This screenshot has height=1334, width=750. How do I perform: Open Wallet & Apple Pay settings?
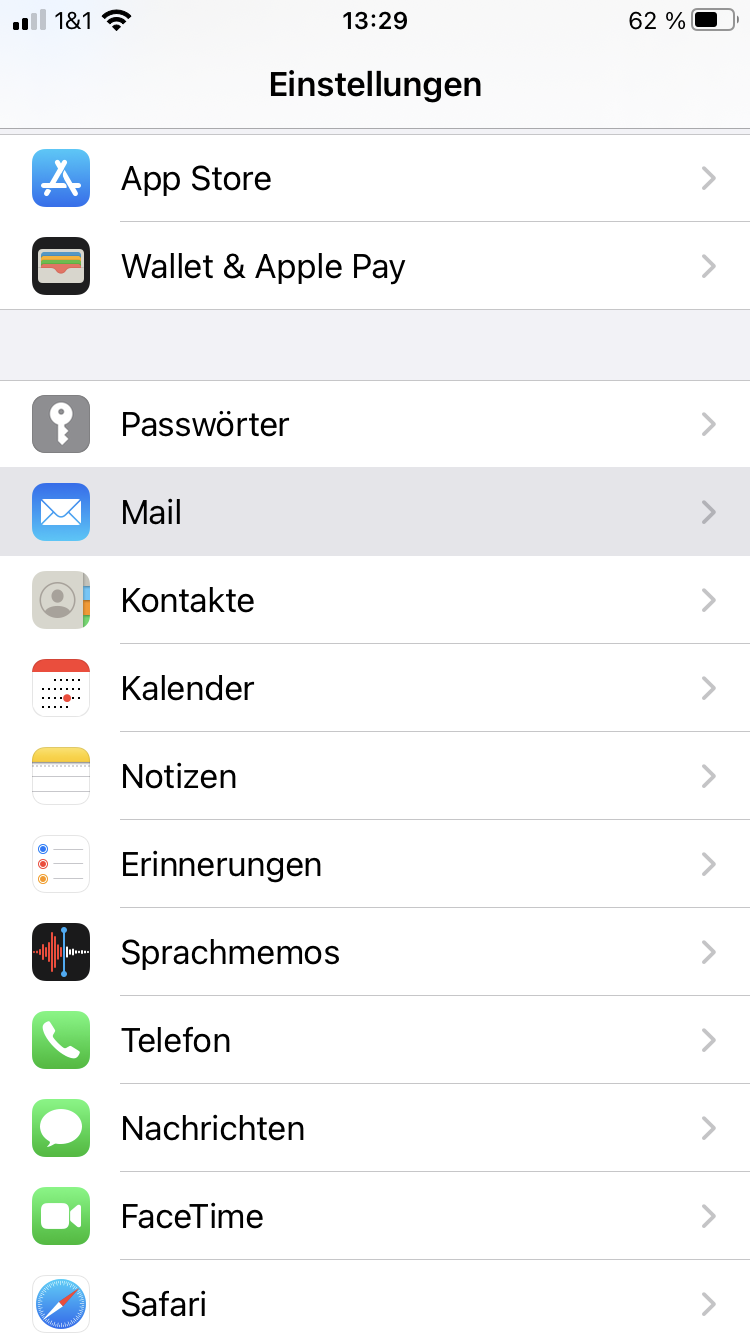click(x=375, y=266)
